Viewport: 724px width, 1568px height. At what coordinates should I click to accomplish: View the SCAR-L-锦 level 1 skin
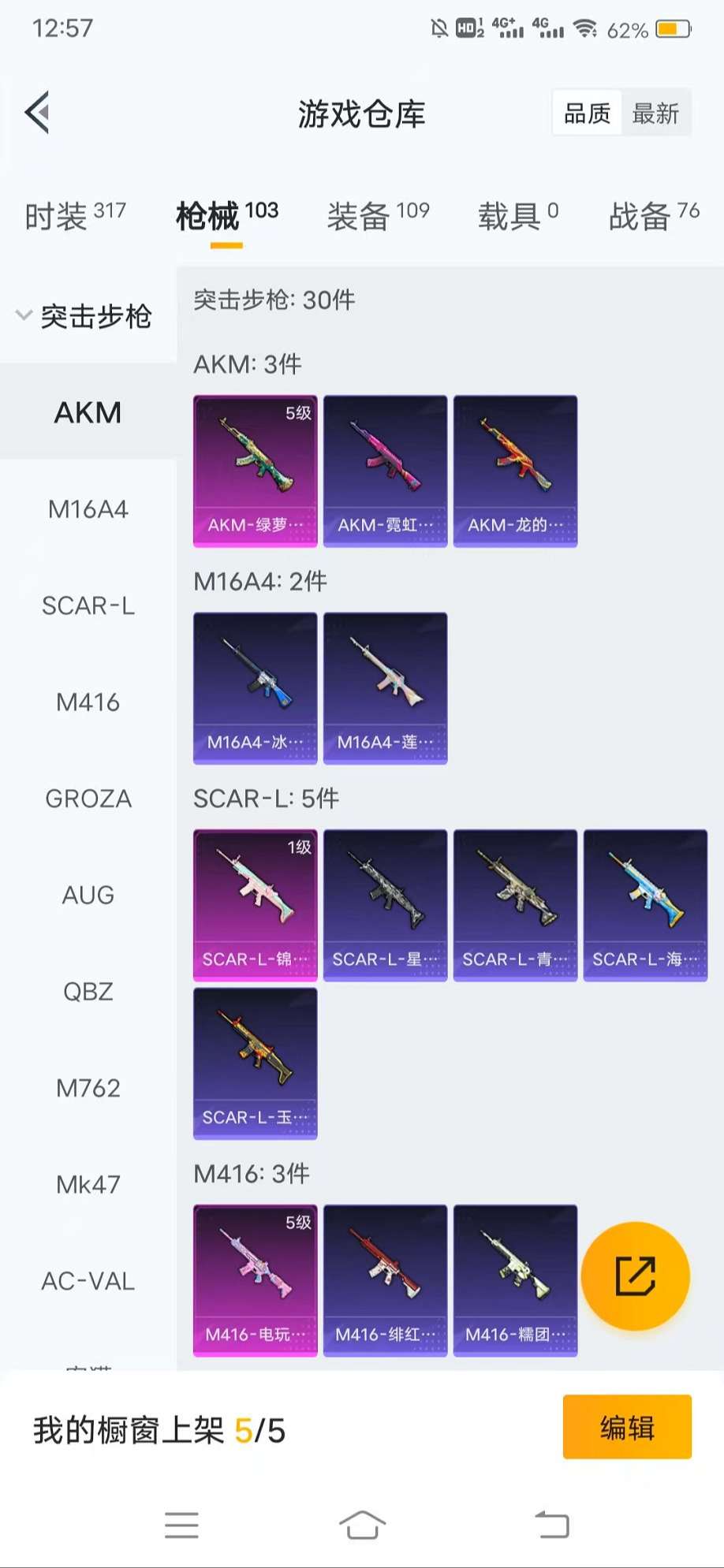coord(255,904)
